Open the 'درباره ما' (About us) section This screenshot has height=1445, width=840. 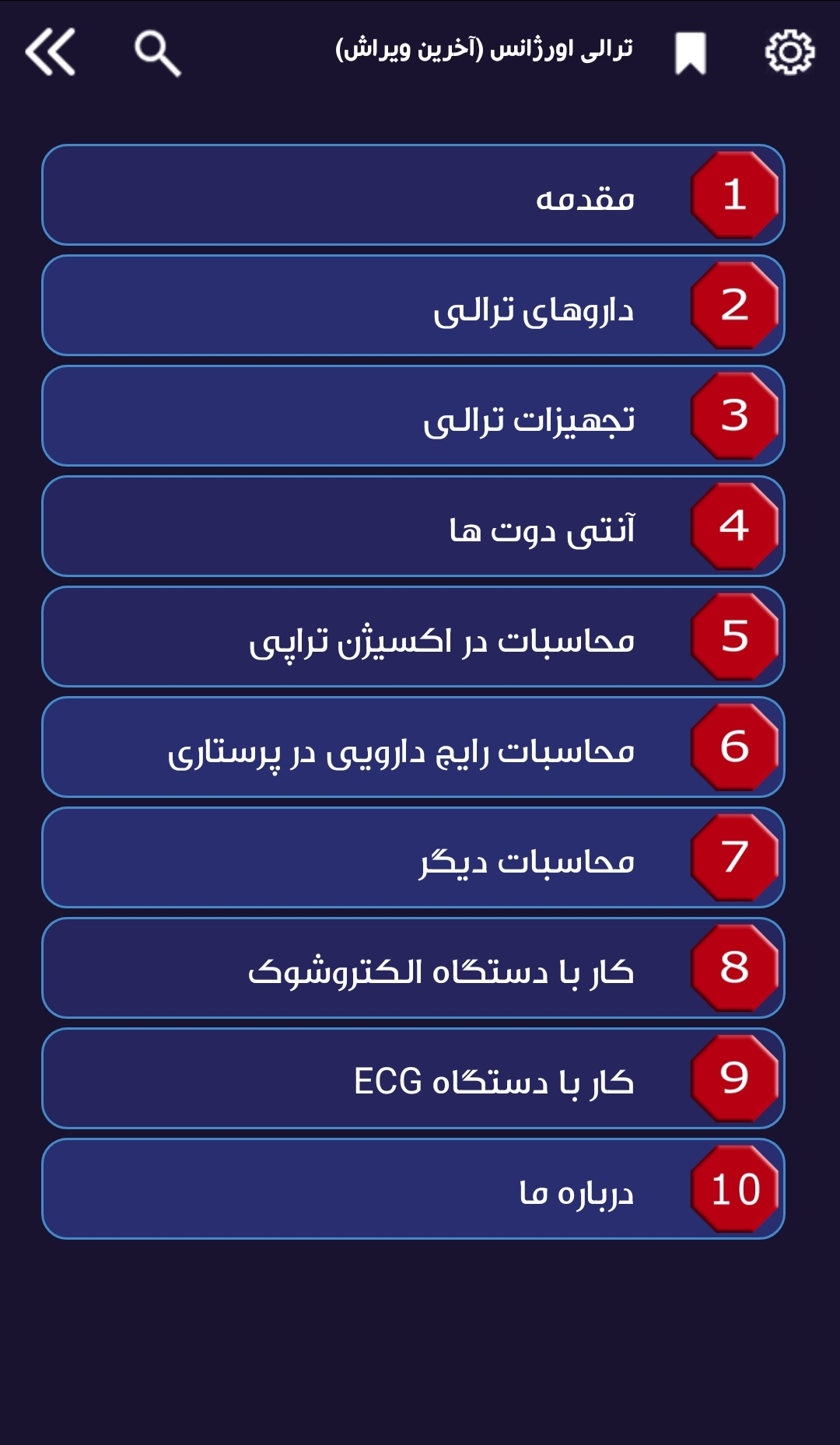click(x=389, y=1191)
